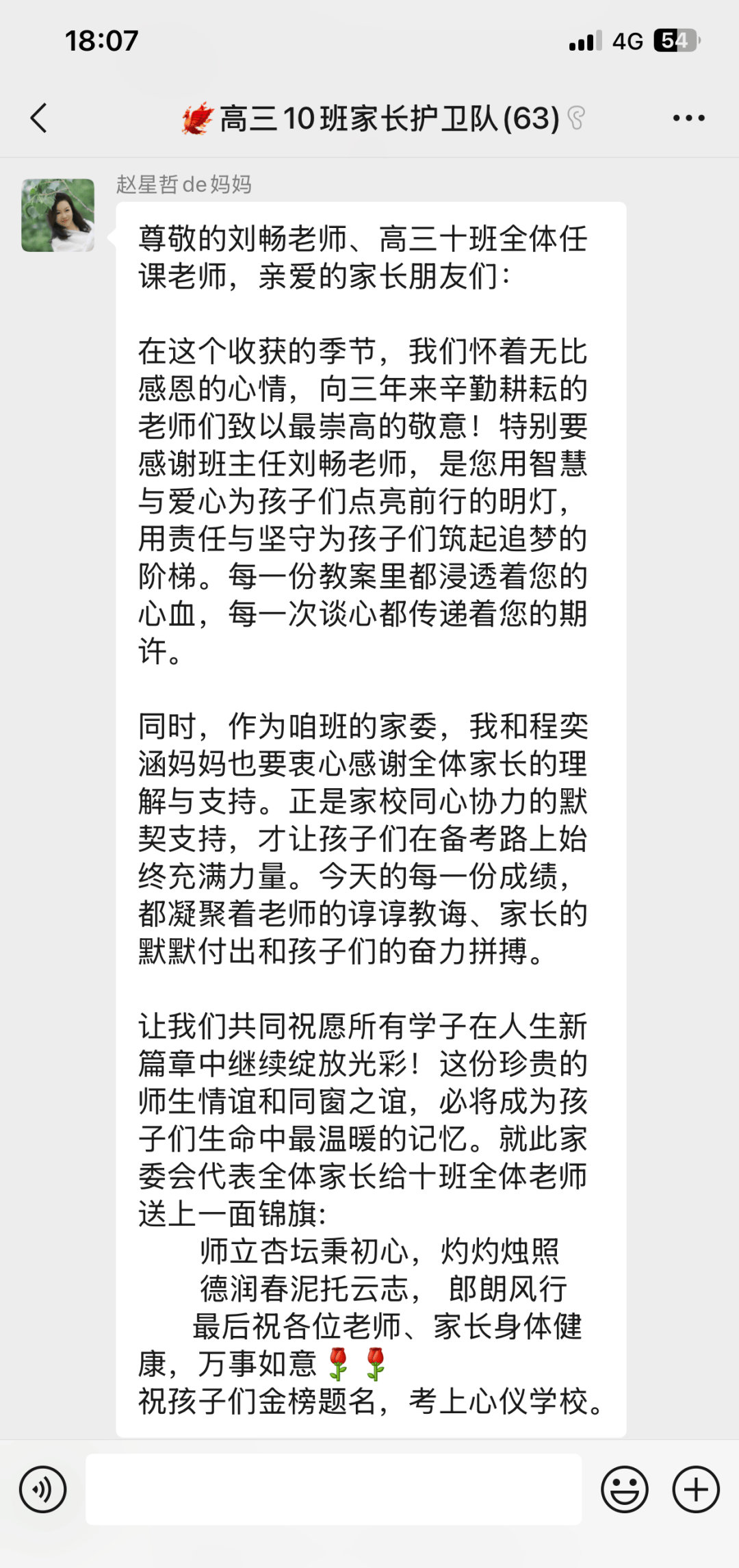Open the plus attachment menu

click(x=696, y=1489)
